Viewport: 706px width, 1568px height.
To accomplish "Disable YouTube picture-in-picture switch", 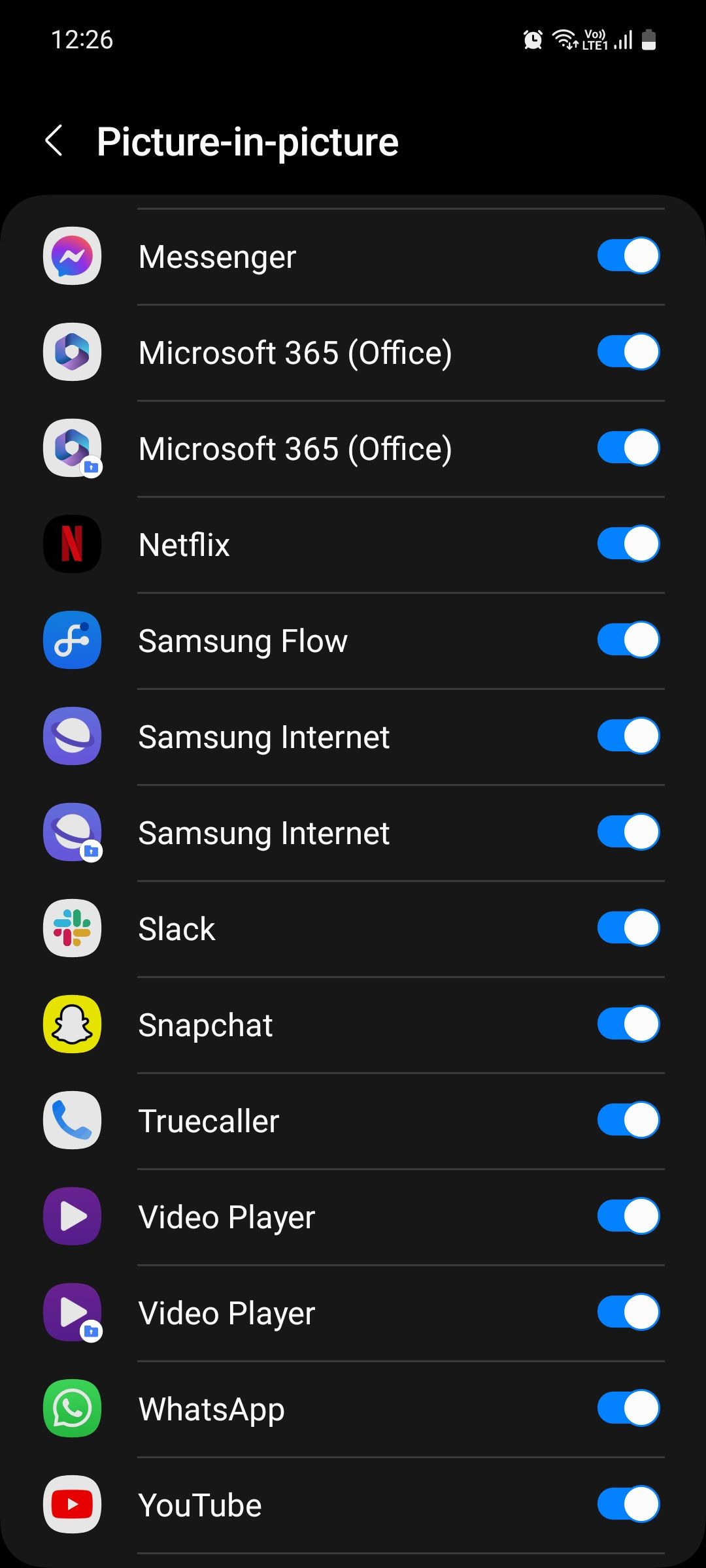I will [628, 1504].
